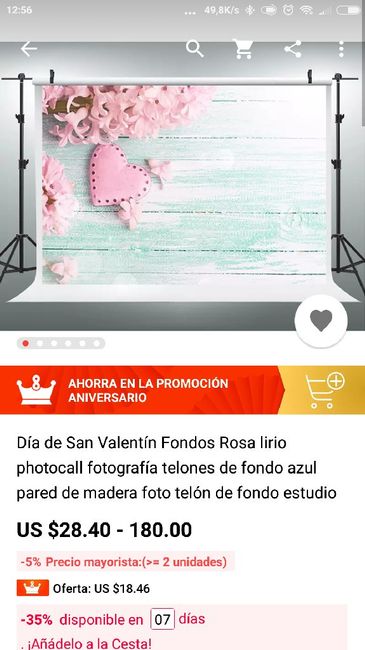This screenshot has width=365, height=650.
Task: Go back with the arrow icon
Action: tap(29, 49)
